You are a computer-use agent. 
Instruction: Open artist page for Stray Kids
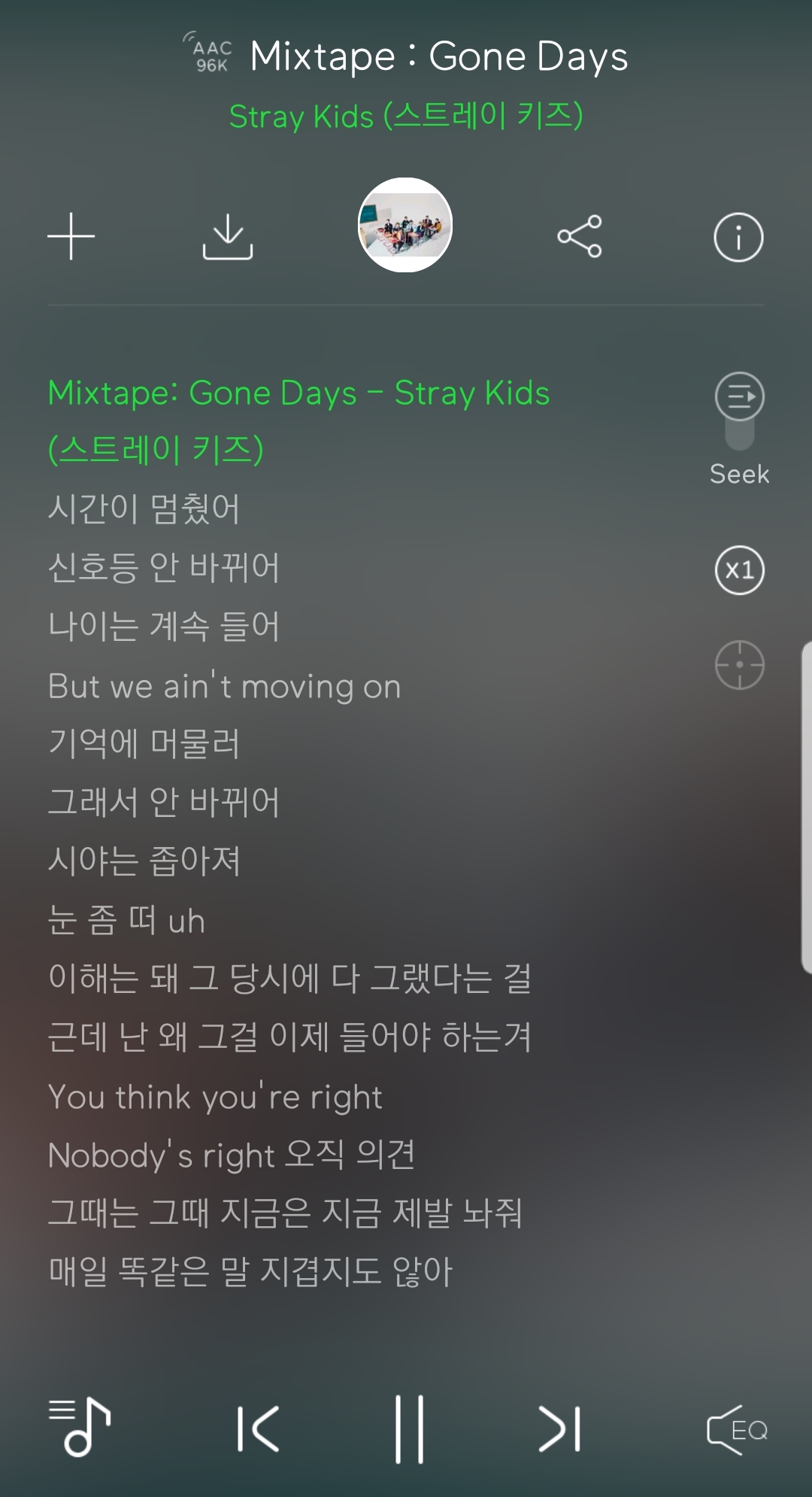click(406, 116)
